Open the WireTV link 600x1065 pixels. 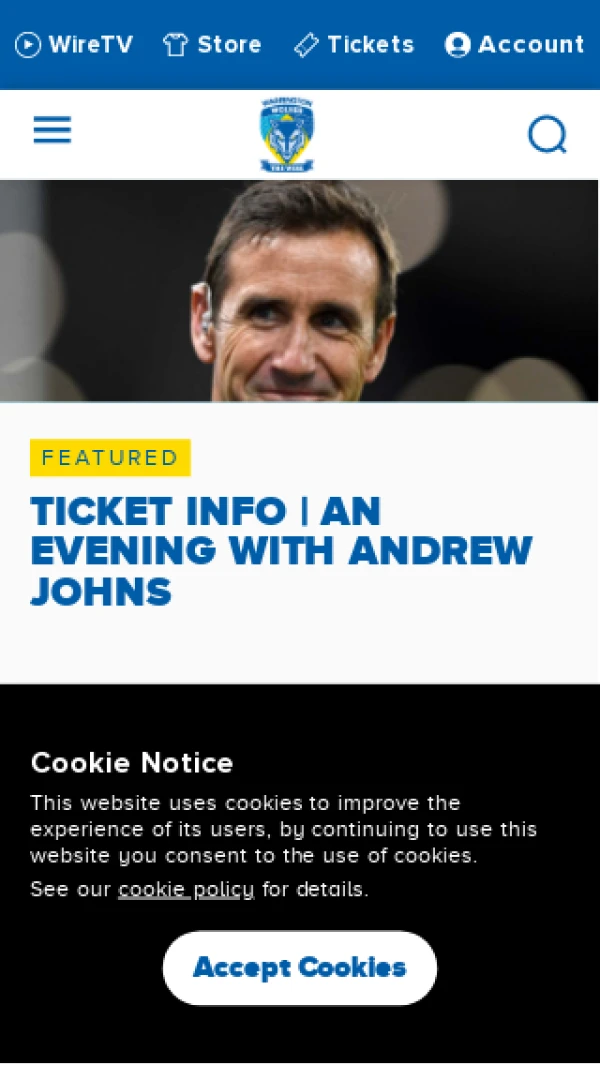point(74,45)
